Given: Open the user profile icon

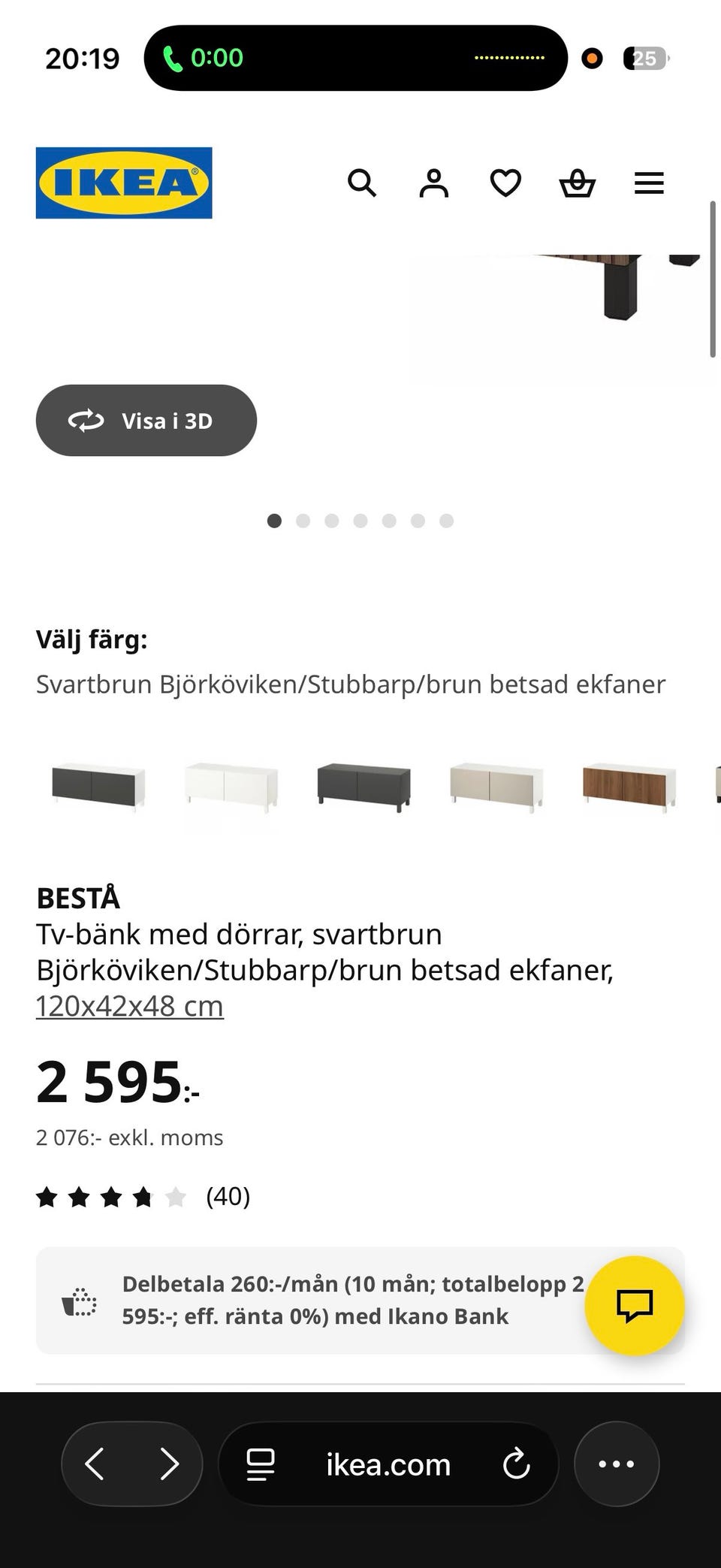Looking at the screenshot, I should click(x=434, y=183).
